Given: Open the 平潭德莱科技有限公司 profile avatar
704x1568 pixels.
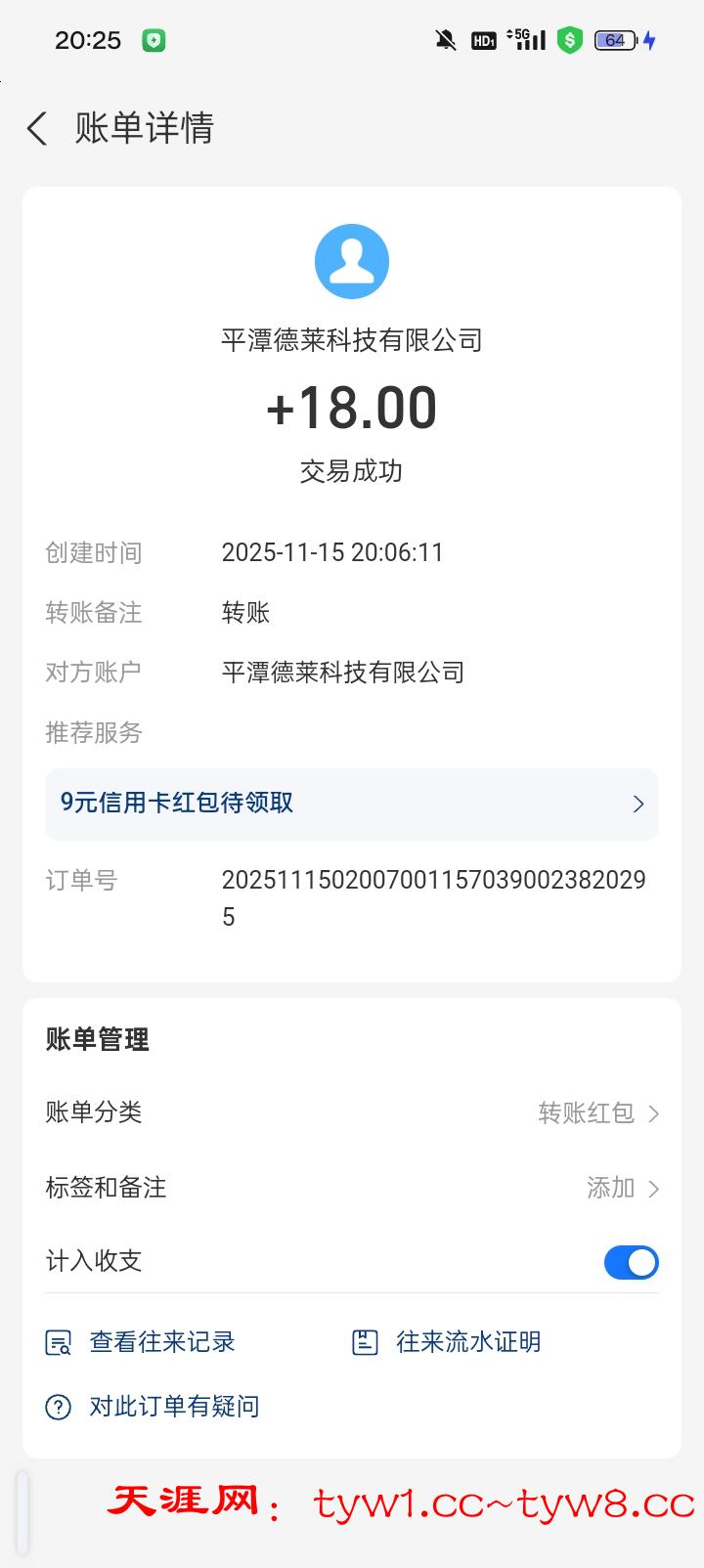Looking at the screenshot, I should click(x=352, y=262).
